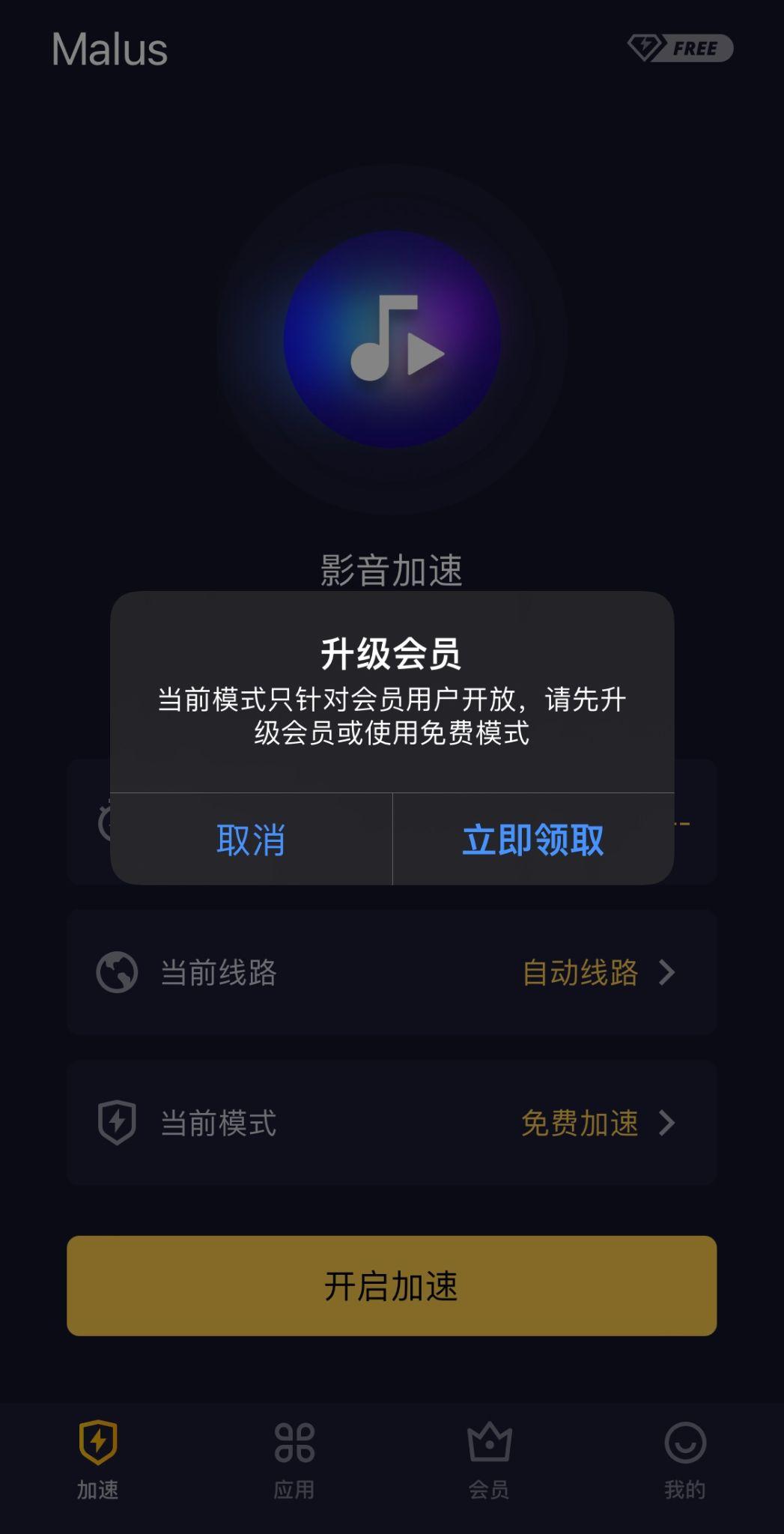The image size is (784, 1534).
Task: Switch to the 加速 tab
Action: tap(98, 1458)
